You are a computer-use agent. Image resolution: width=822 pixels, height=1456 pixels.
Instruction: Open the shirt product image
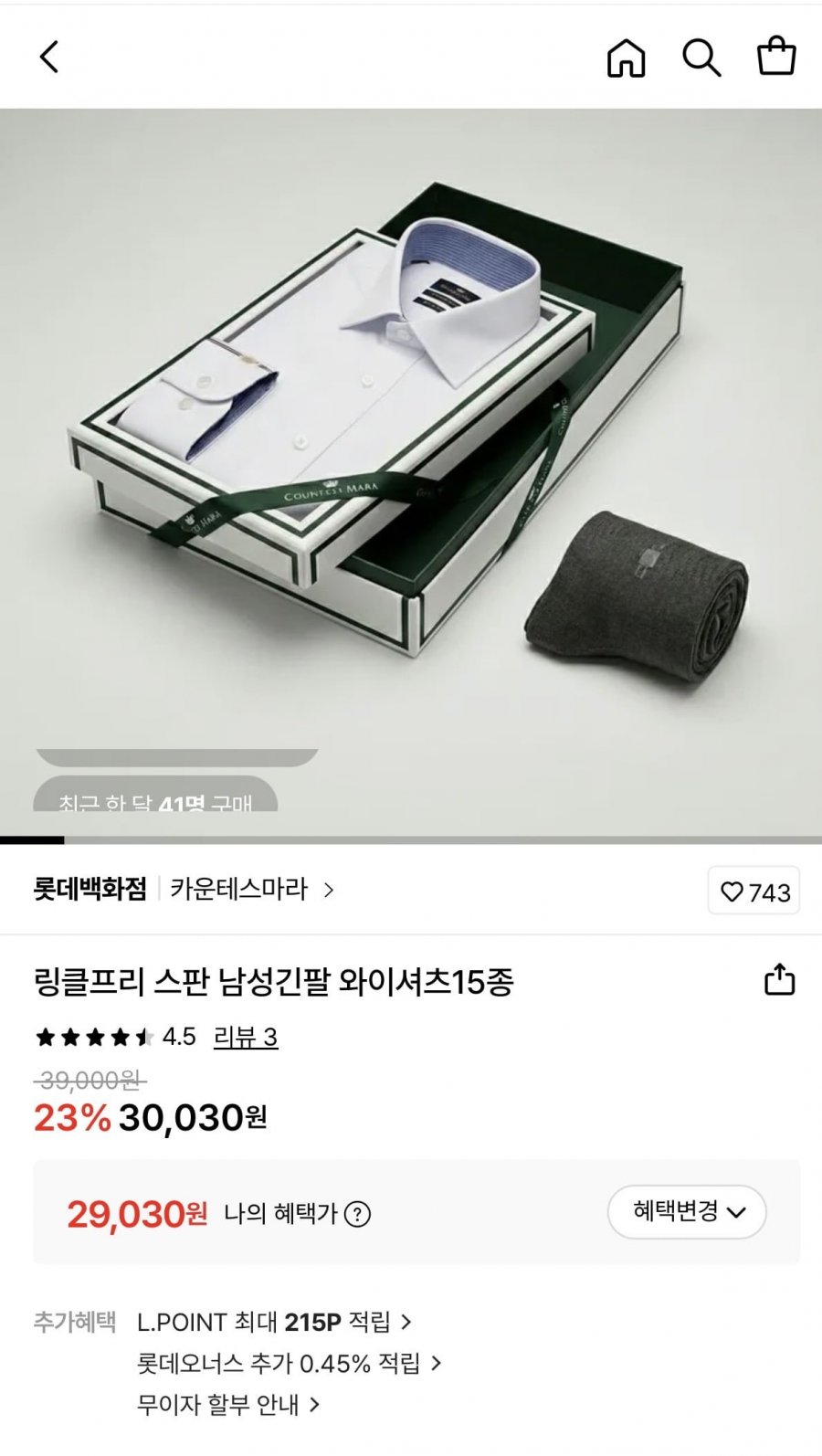(x=411, y=475)
